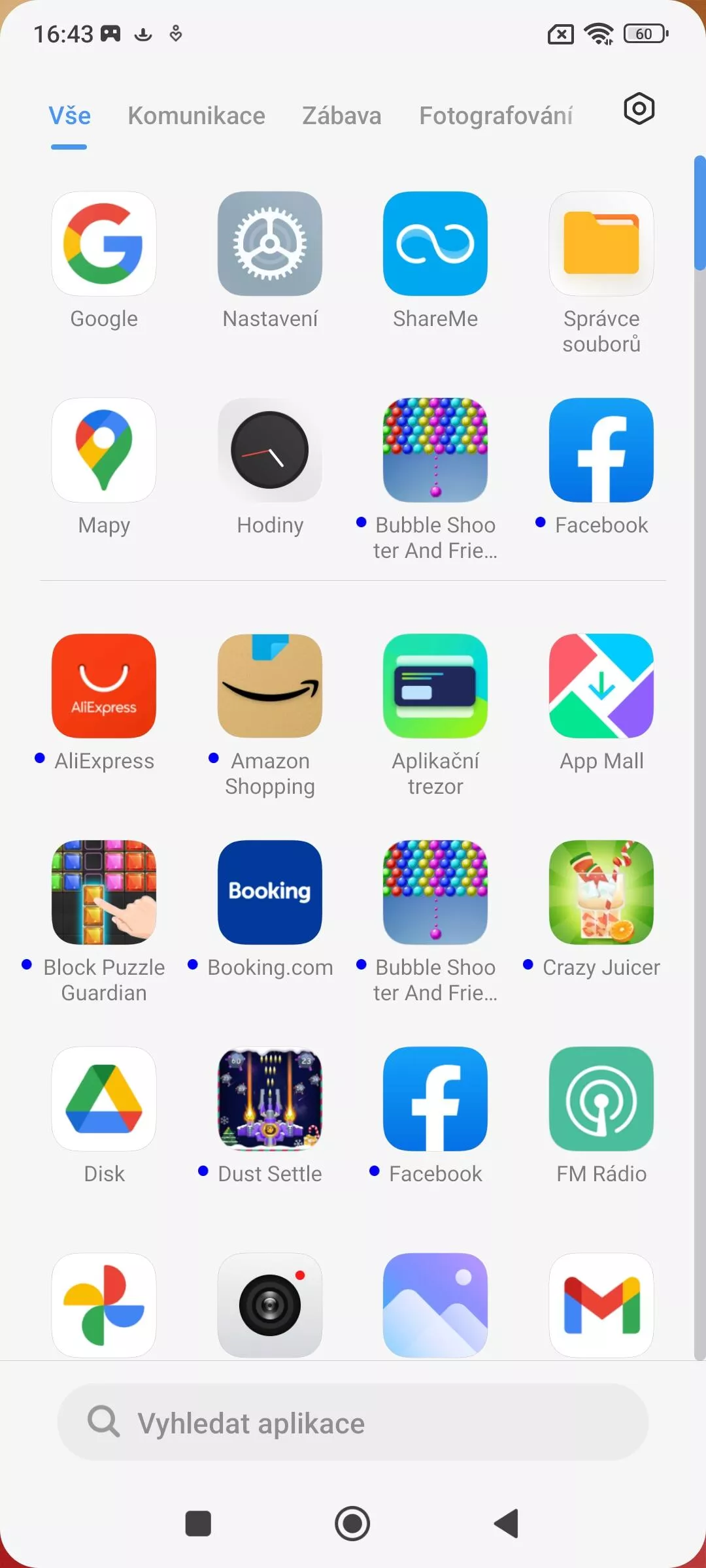Tap the Vyhledat aplikace search field
The width and height of the screenshot is (706, 1568).
tap(353, 1422)
